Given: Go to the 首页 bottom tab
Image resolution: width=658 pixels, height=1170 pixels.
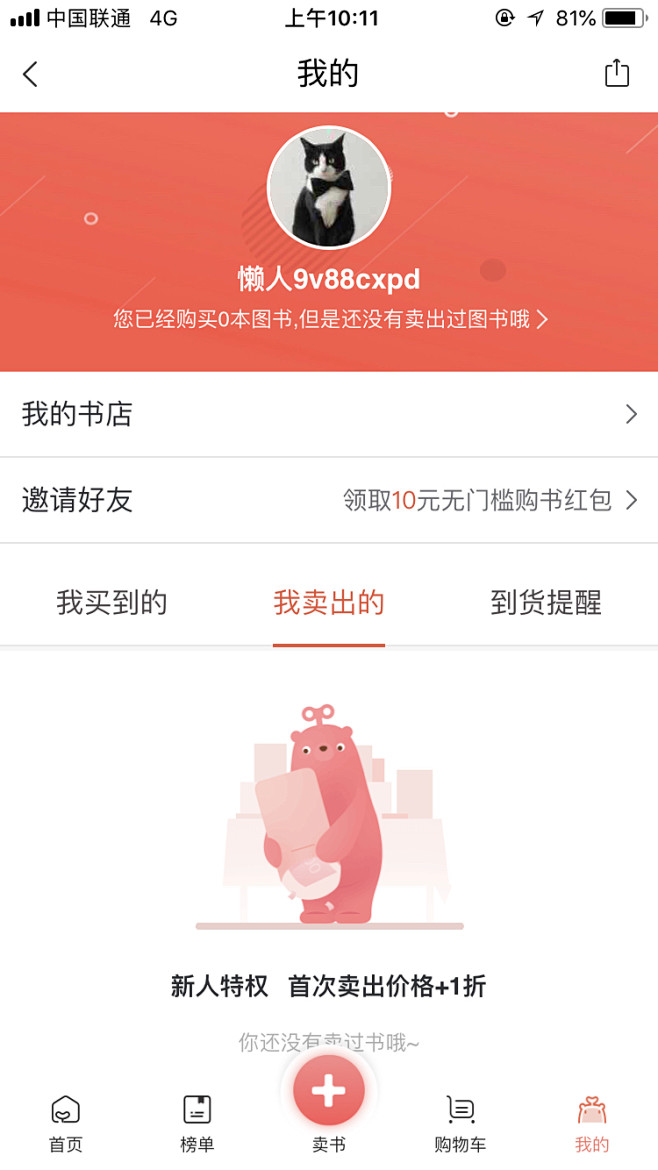Looking at the screenshot, I should pos(66,1124).
